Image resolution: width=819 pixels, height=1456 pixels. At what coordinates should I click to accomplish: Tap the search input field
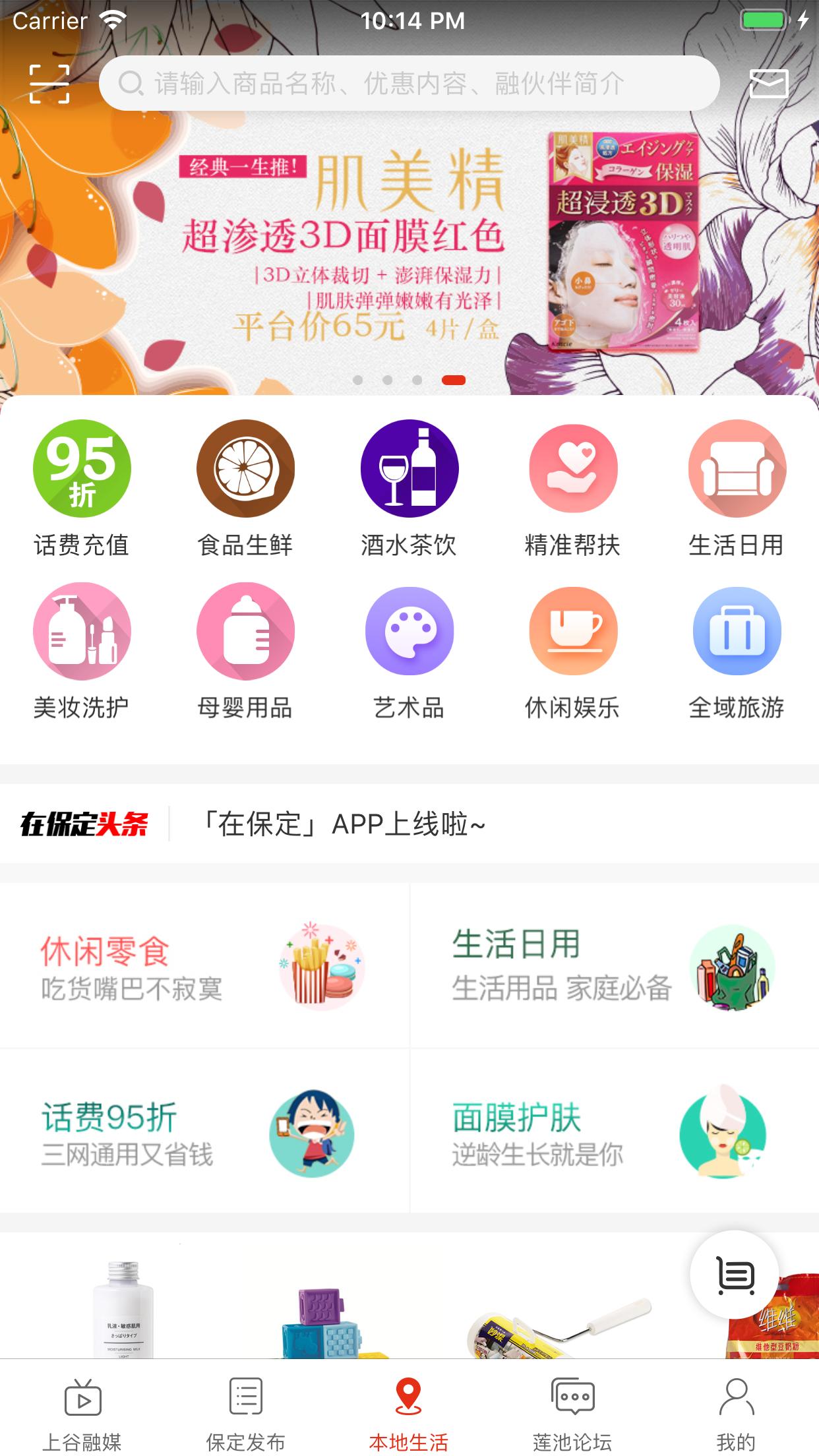pyautogui.click(x=409, y=82)
